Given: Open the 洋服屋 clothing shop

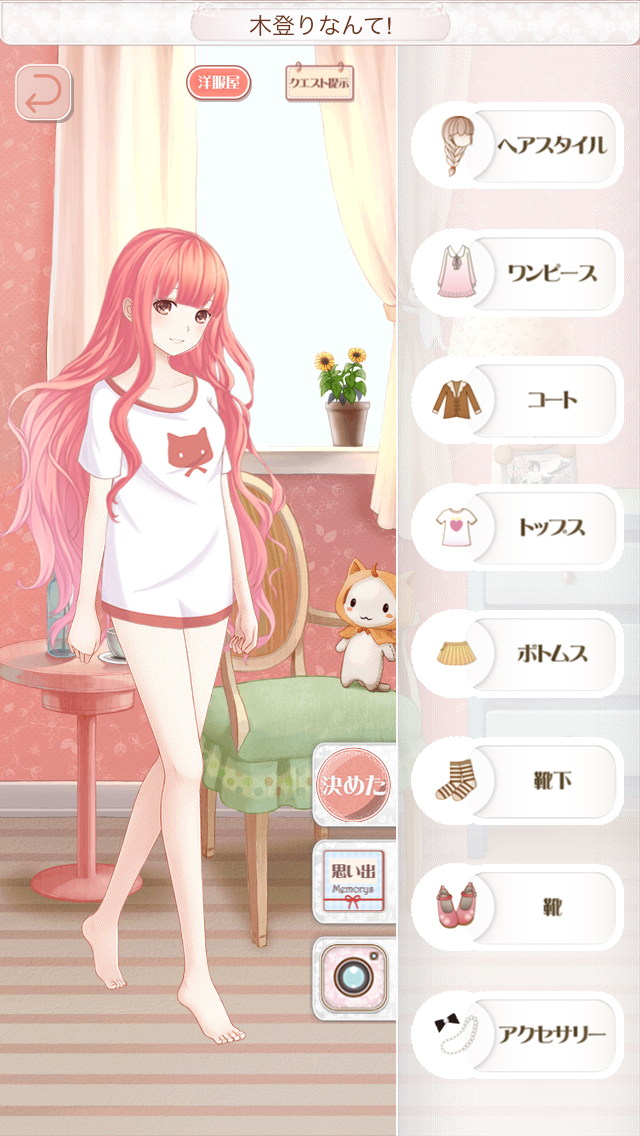Looking at the screenshot, I should [x=218, y=84].
